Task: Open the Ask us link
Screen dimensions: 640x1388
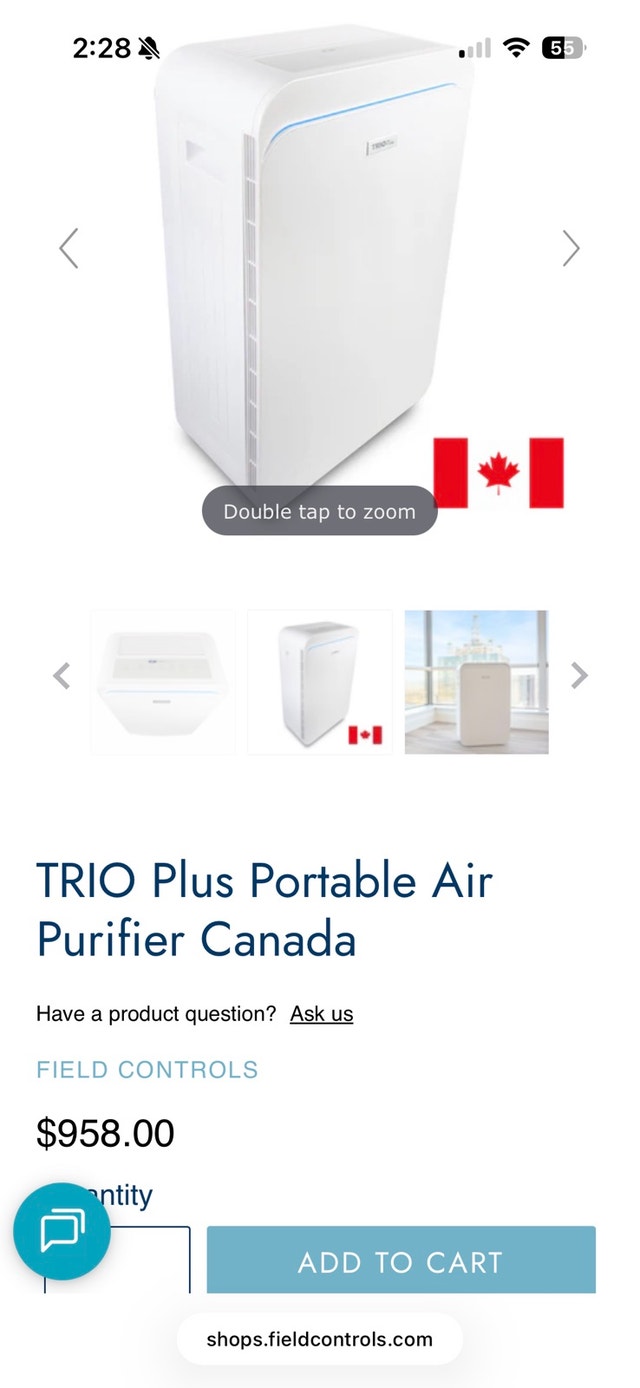Action: coord(321,1014)
